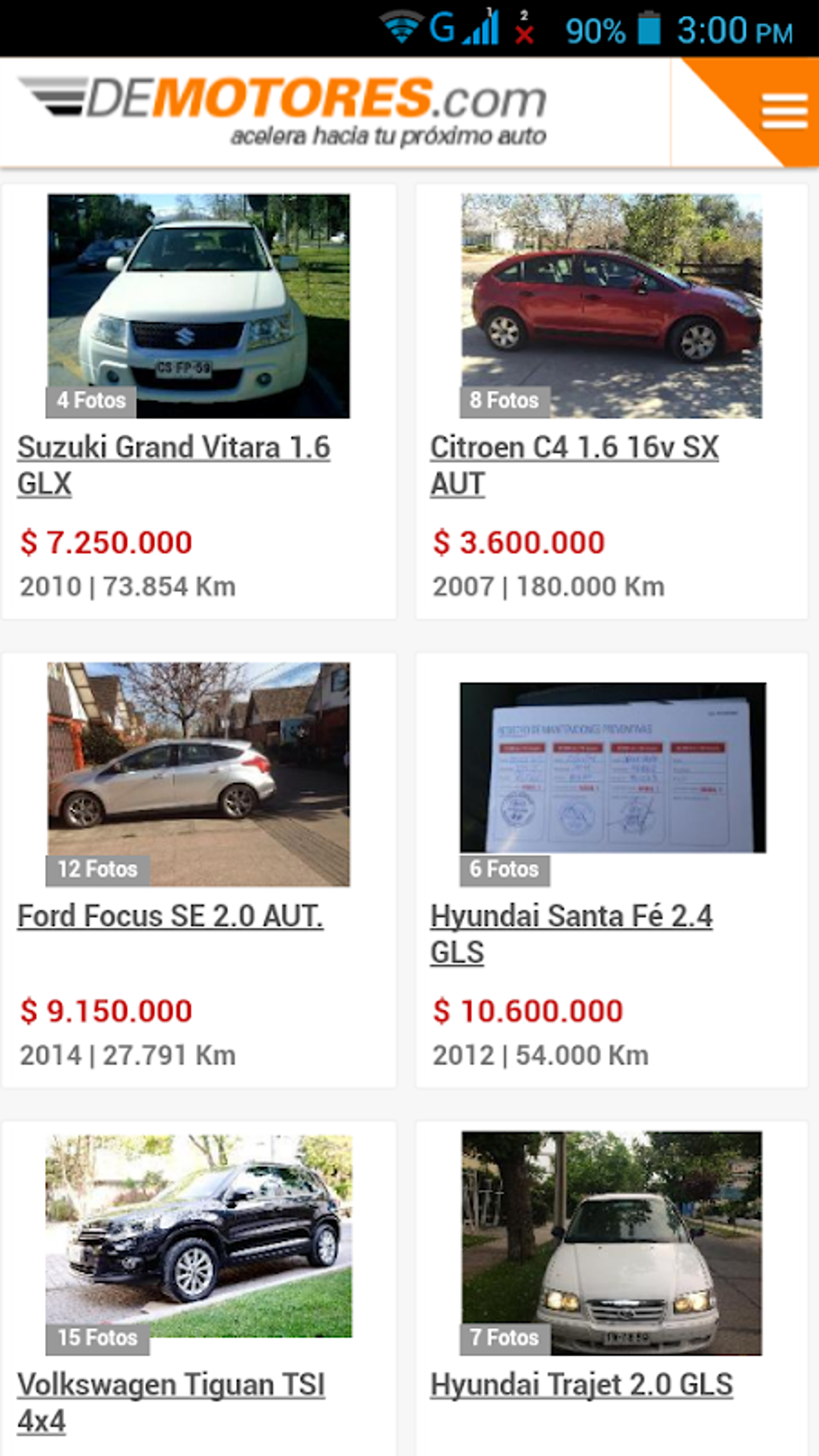This screenshot has width=819, height=1456.
Task: Open the Santa Fé photo with 6 Fotos
Action: (x=612, y=769)
